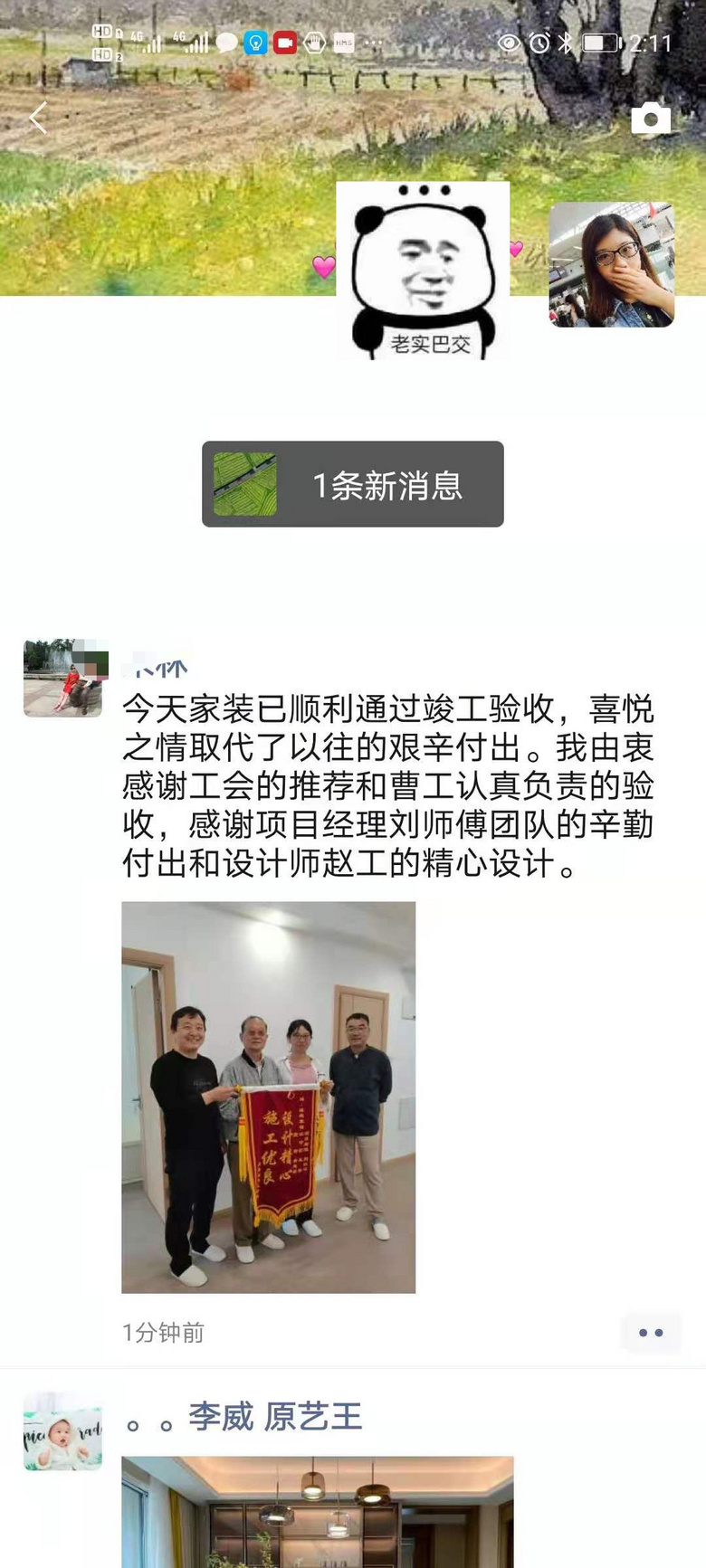This screenshot has height=1568, width=706.
Task: Open the 1条新消息 notification
Action: click(353, 484)
